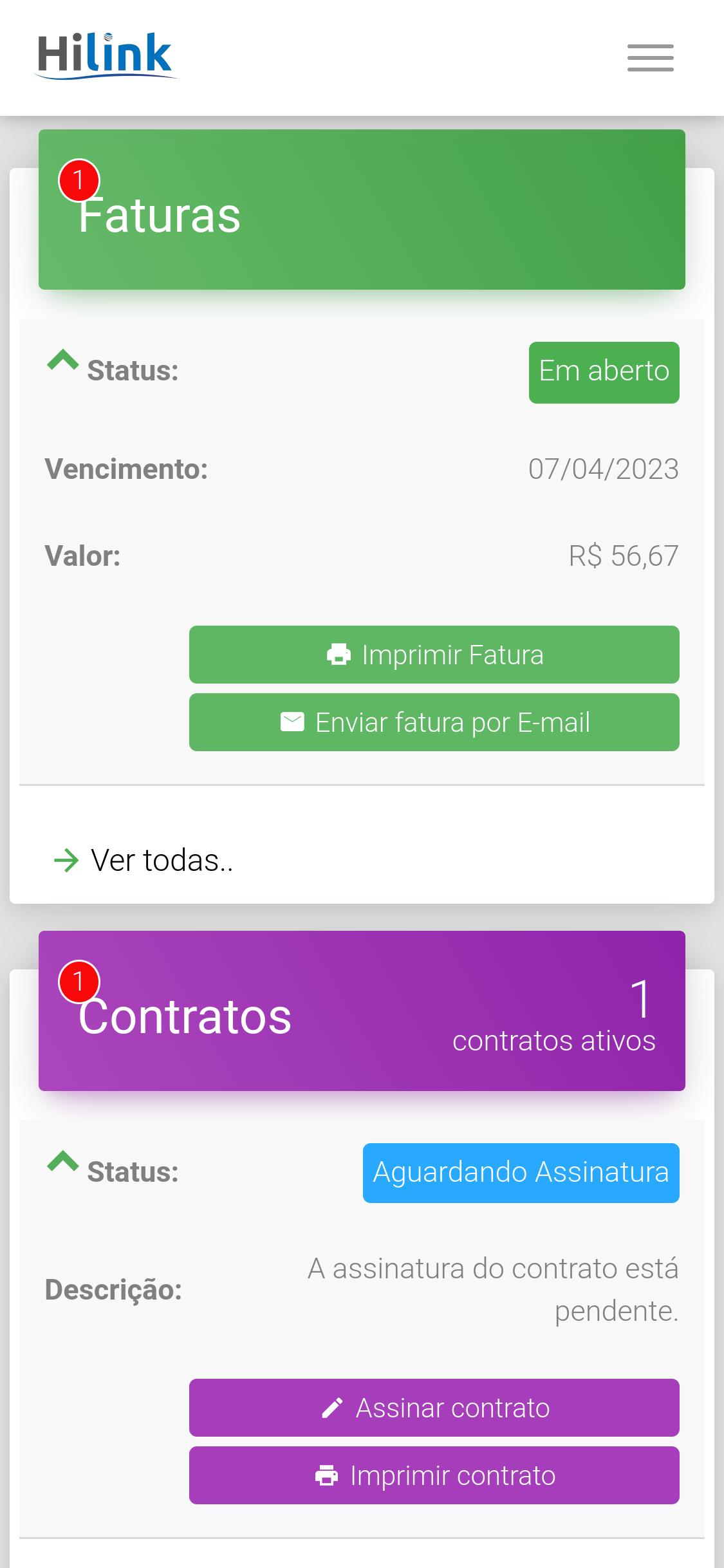Open the hamburger menu

coord(650,58)
